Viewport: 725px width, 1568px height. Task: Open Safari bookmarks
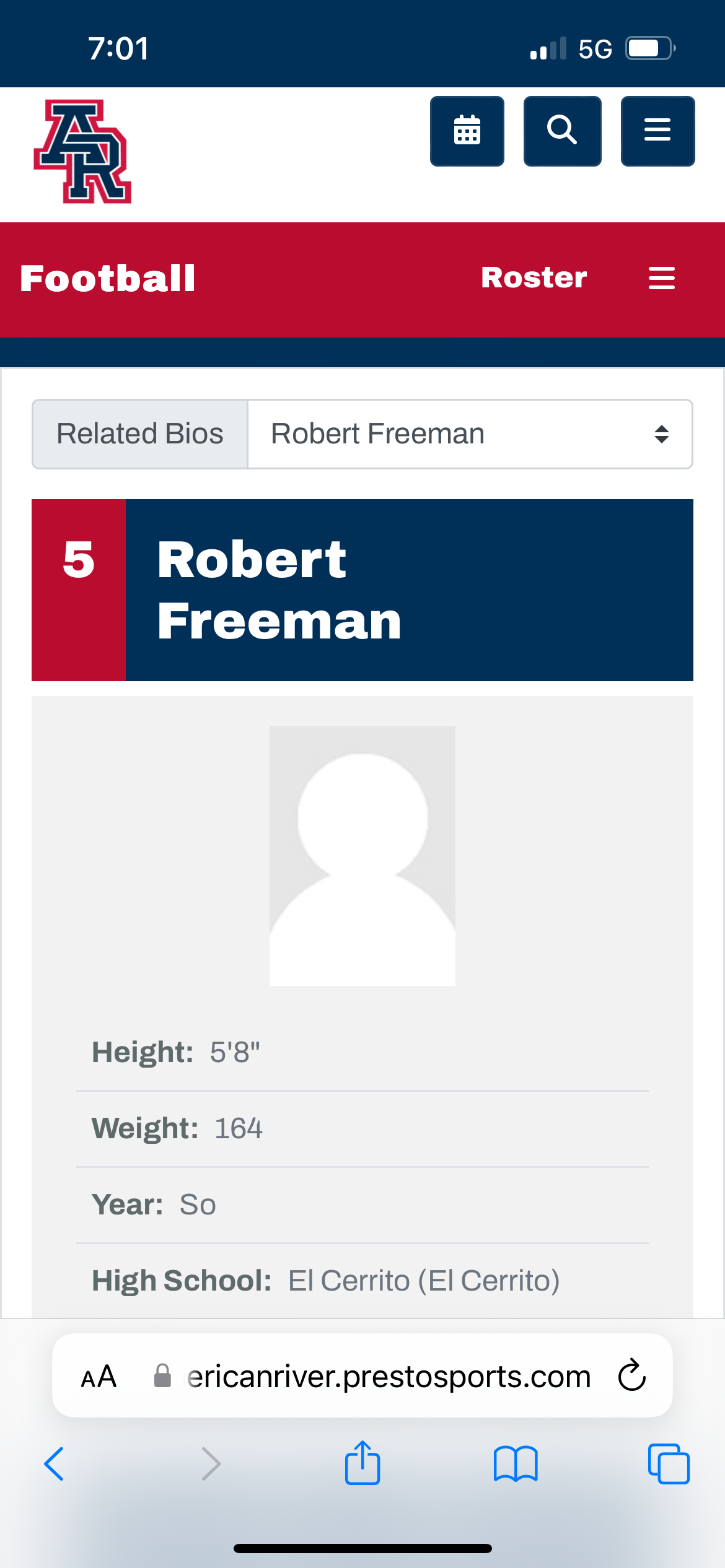pyautogui.click(x=516, y=1464)
